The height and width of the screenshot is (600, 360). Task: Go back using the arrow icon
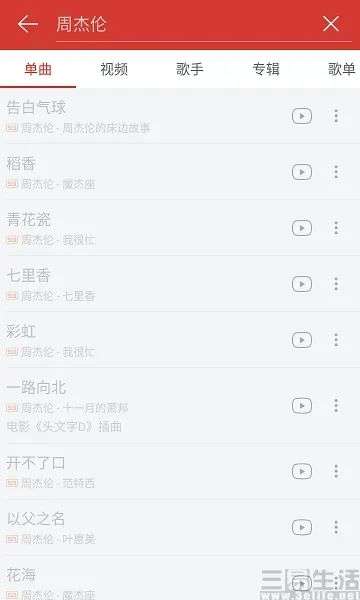[28, 24]
